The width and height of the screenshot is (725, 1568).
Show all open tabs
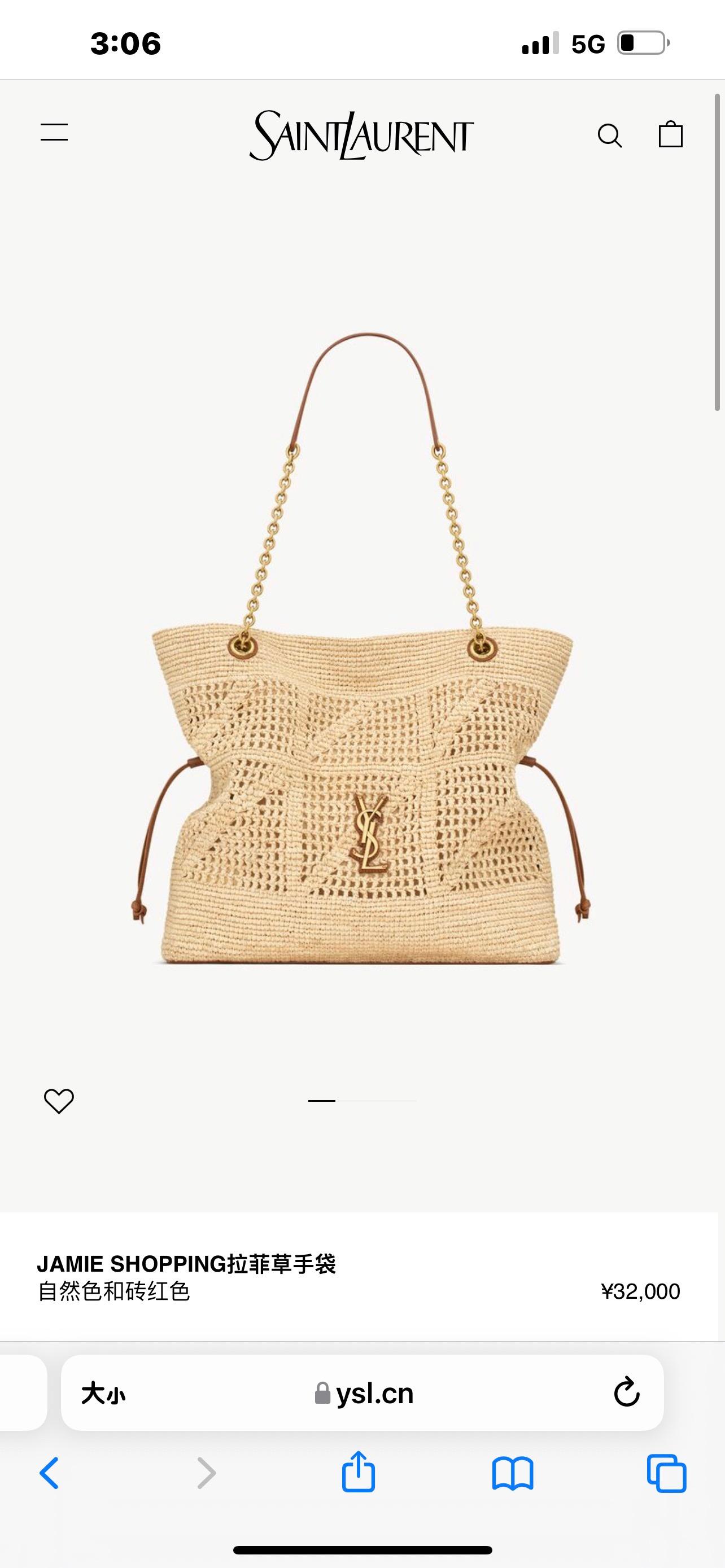point(667,1473)
